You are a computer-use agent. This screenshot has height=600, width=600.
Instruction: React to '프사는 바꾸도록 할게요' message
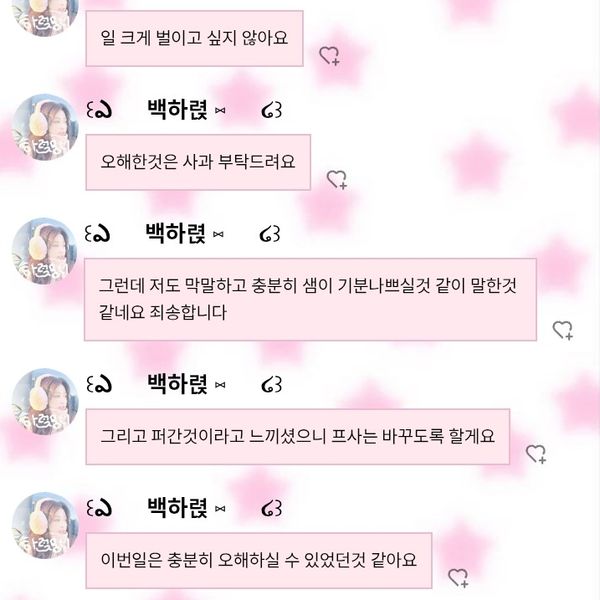(536, 453)
